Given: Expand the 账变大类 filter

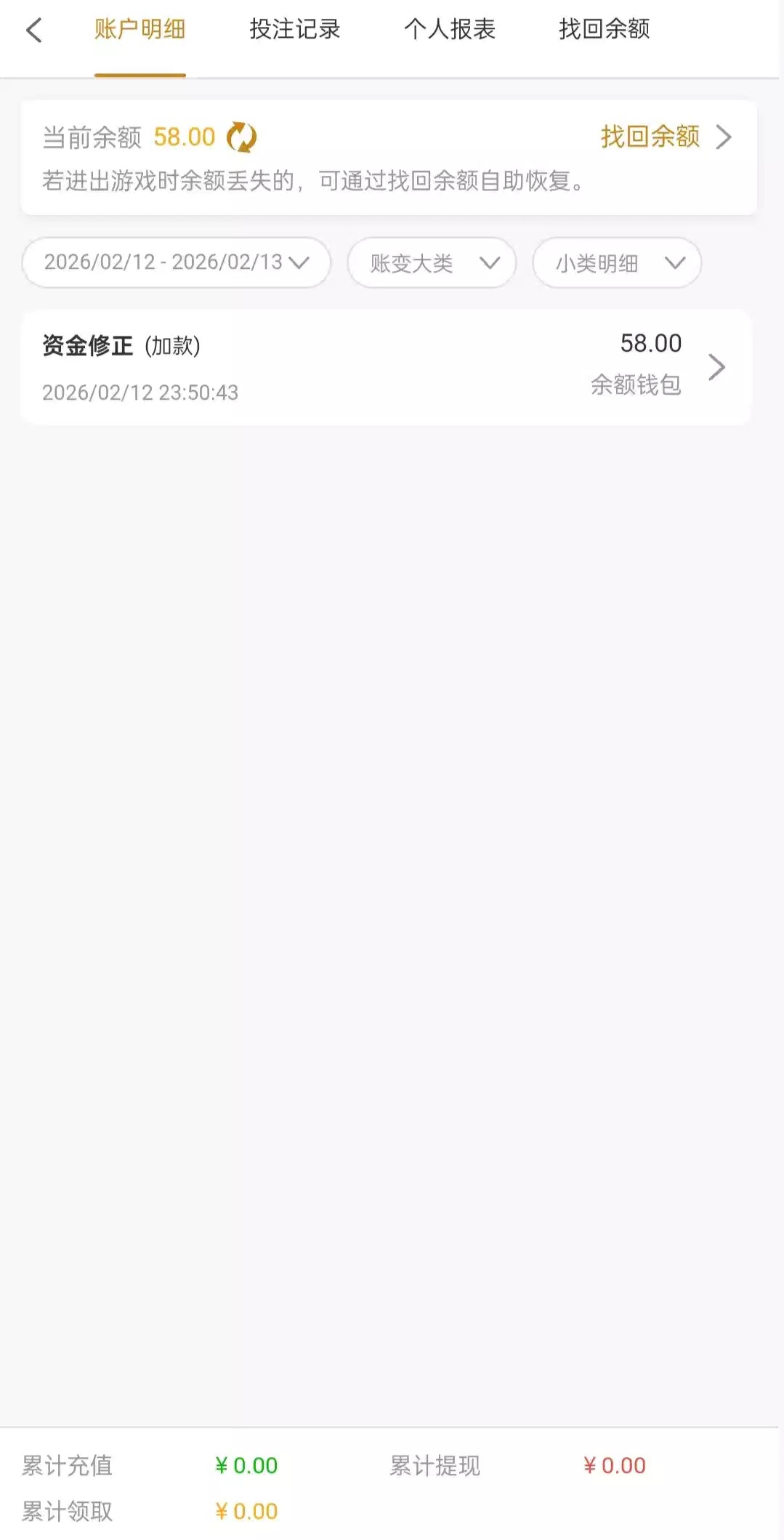Looking at the screenshot, I should [432, 262].
